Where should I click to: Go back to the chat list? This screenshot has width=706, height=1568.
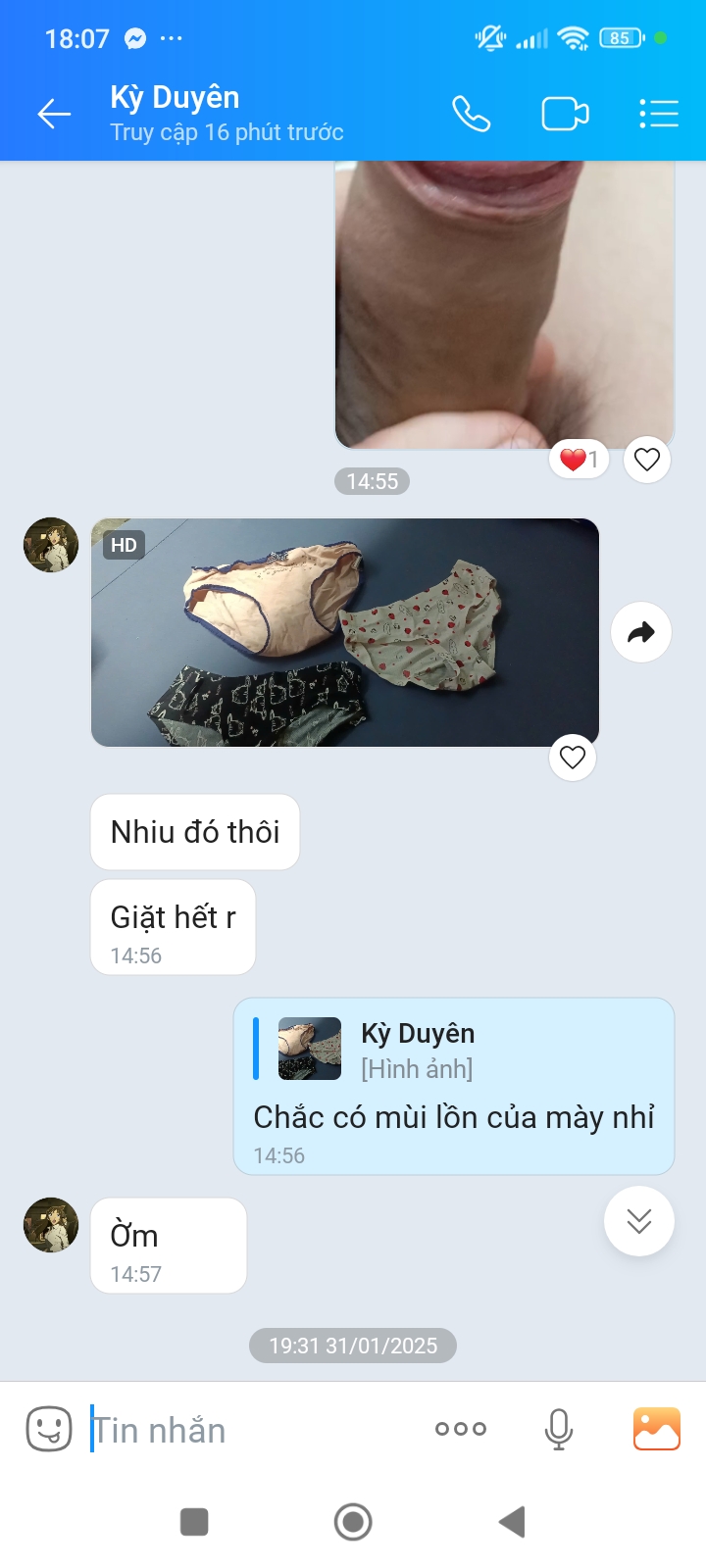(54, 114)
